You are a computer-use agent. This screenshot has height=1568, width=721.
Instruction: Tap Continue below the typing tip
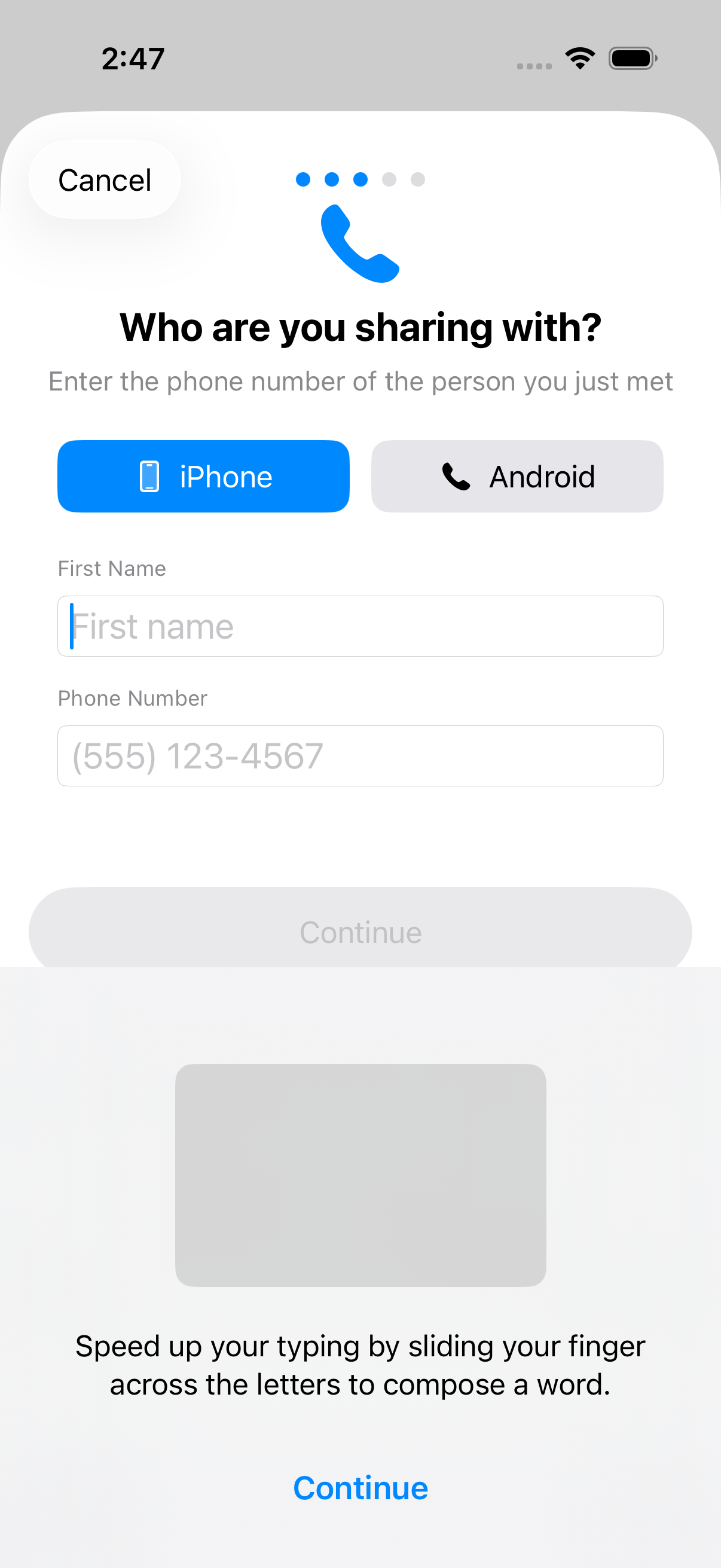tap(360, 1487)
